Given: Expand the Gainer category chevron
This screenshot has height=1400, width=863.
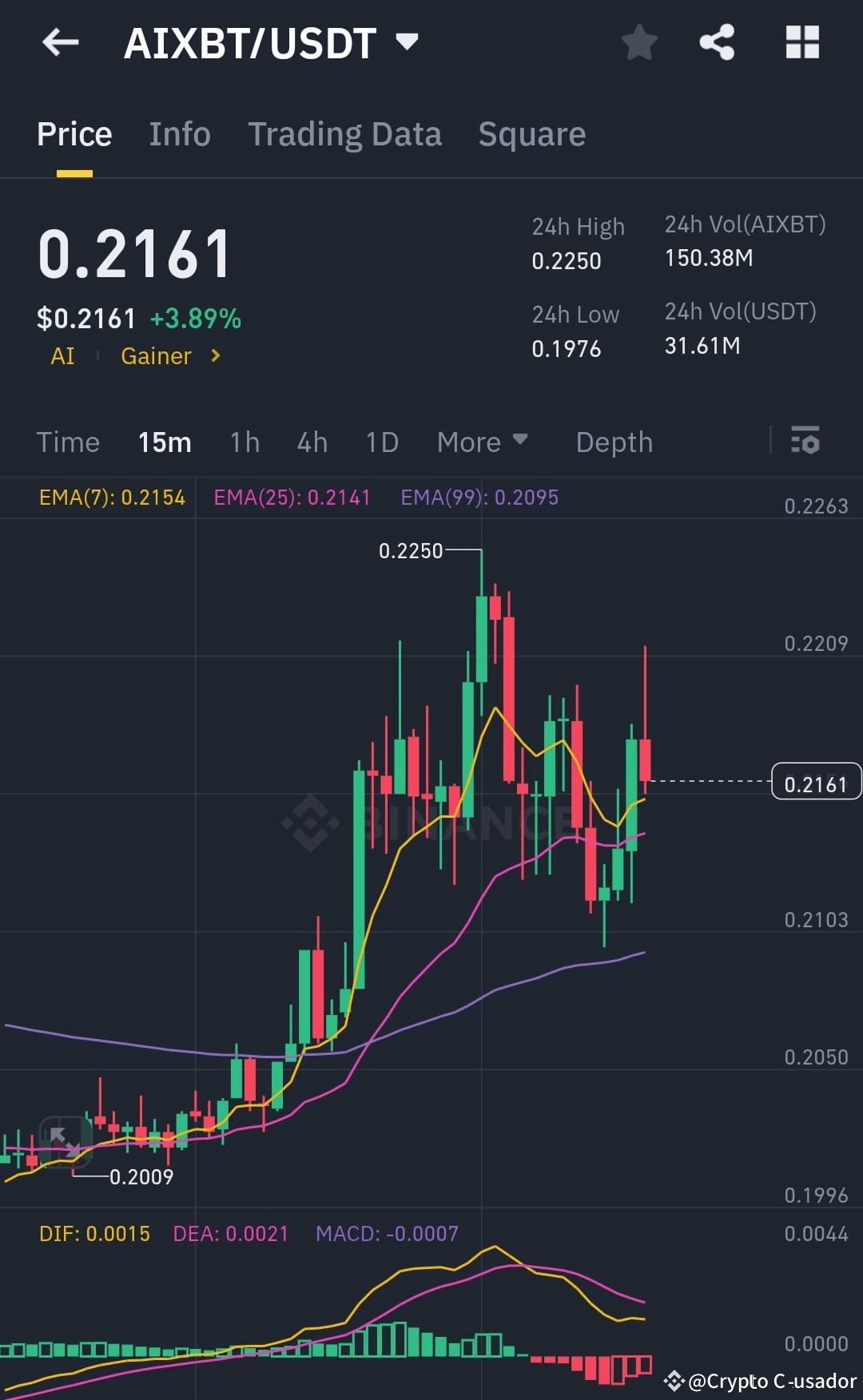Looking at the screenshot, I should point(214,356).
